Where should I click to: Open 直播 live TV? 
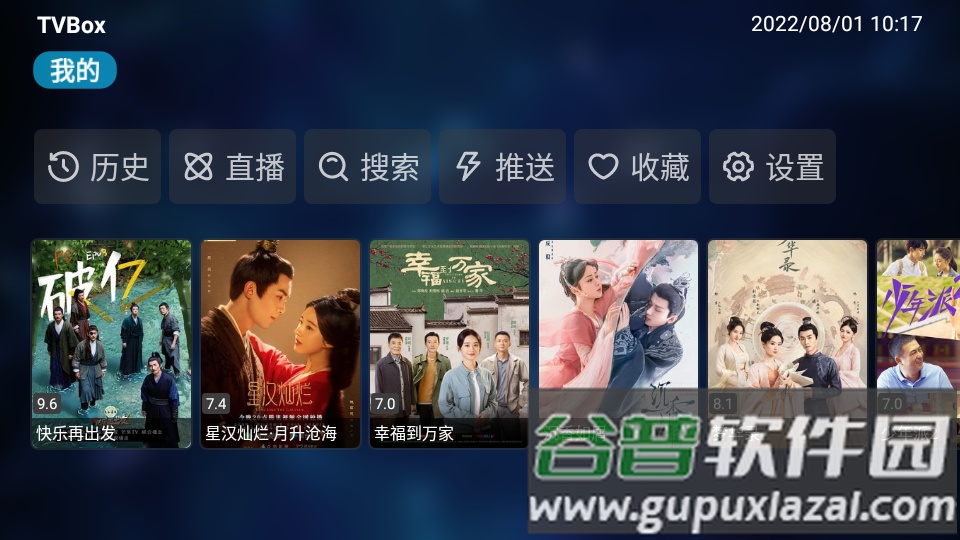[x=233, y=167]
